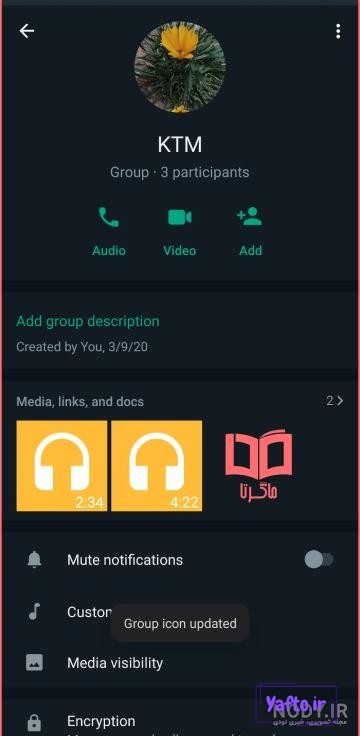Open Encryption details

coord(180,721)
